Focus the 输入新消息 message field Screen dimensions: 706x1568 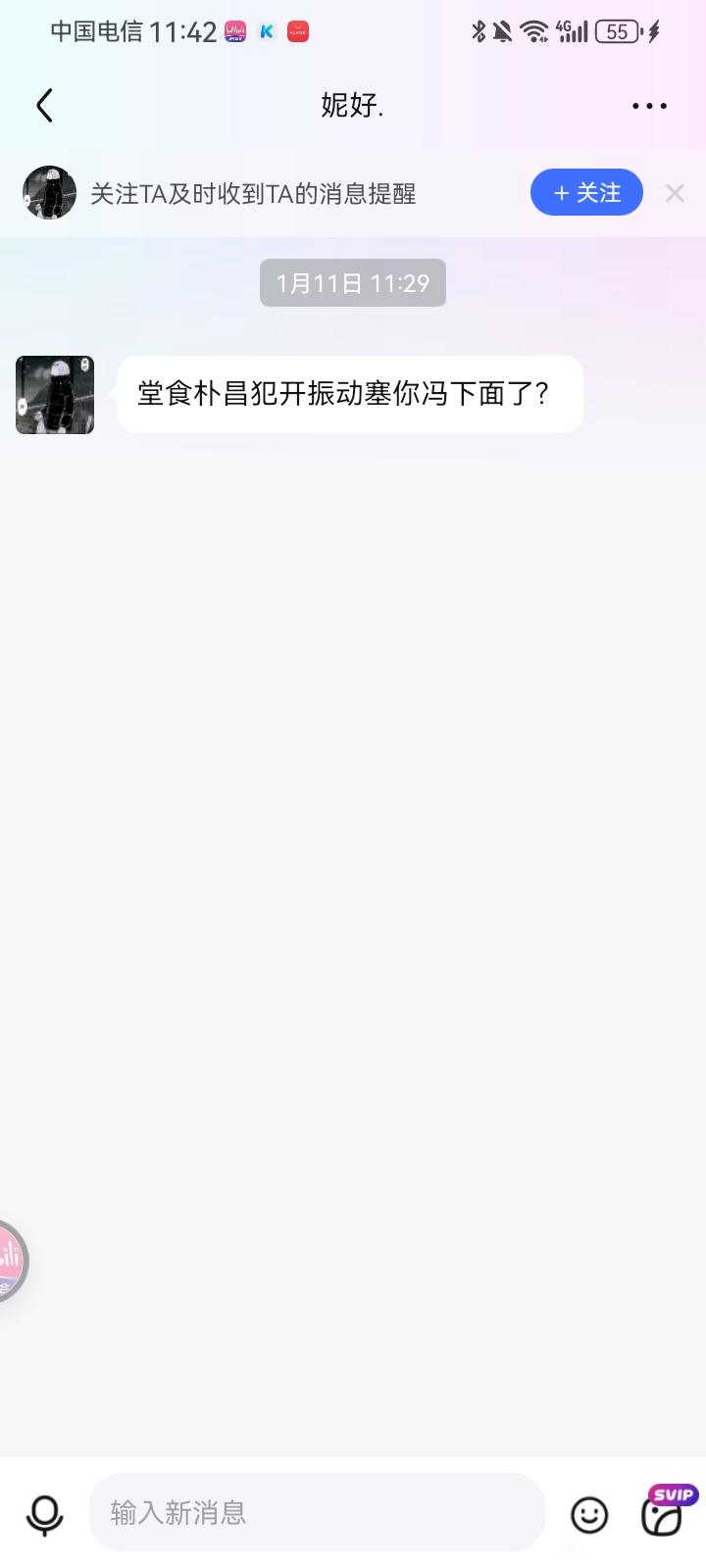coord(316,1512)
